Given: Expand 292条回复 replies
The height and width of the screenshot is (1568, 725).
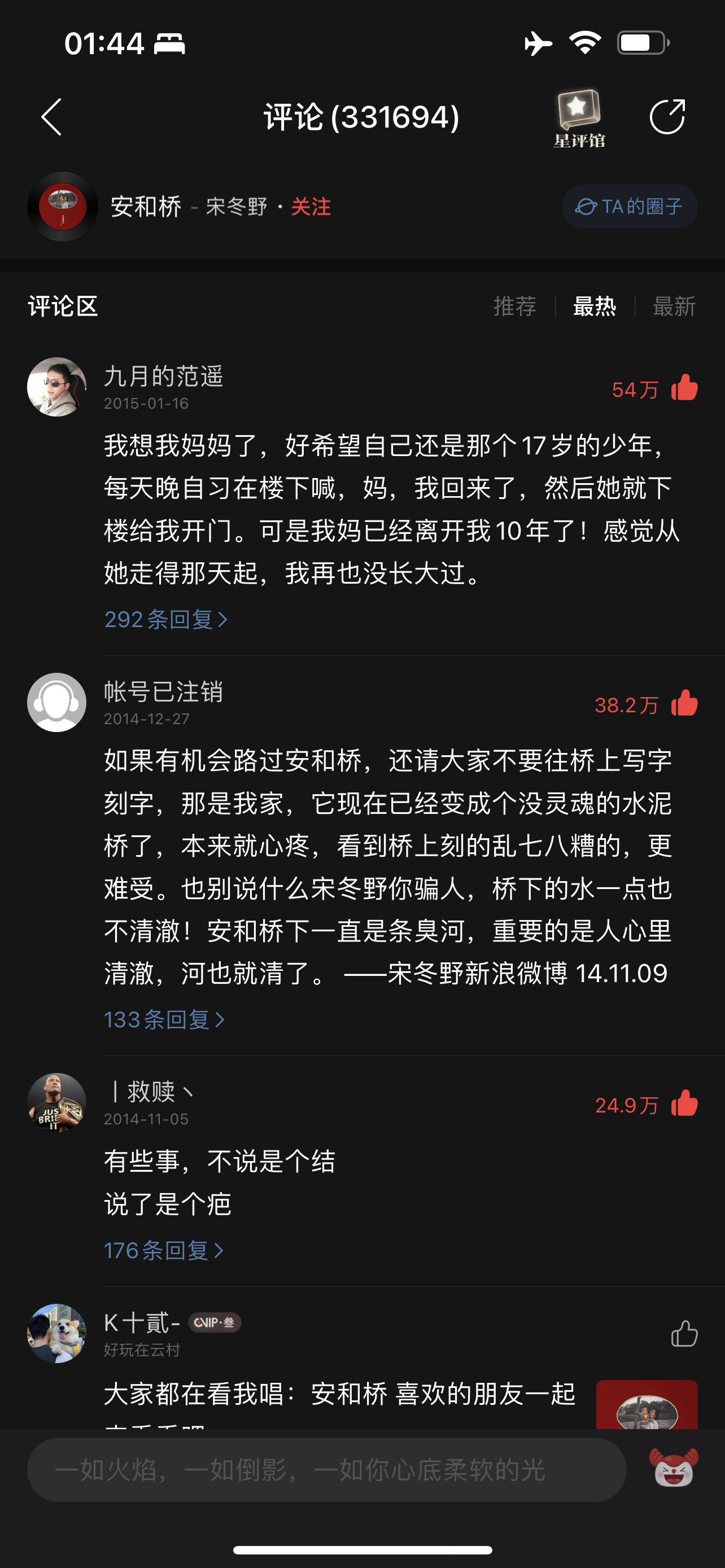Looking at the screenshot, I should (166, 620).
